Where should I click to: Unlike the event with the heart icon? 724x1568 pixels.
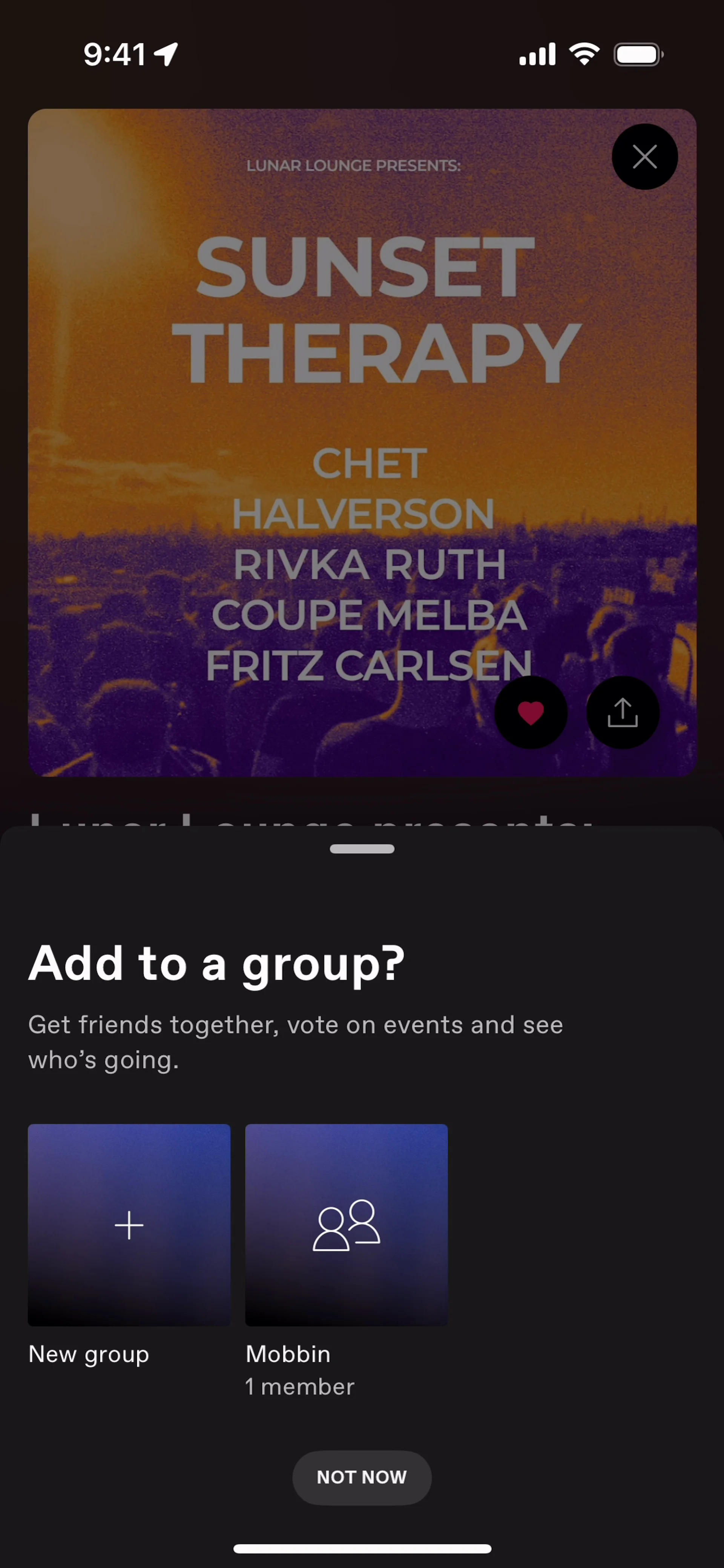(x=530, y=712)
